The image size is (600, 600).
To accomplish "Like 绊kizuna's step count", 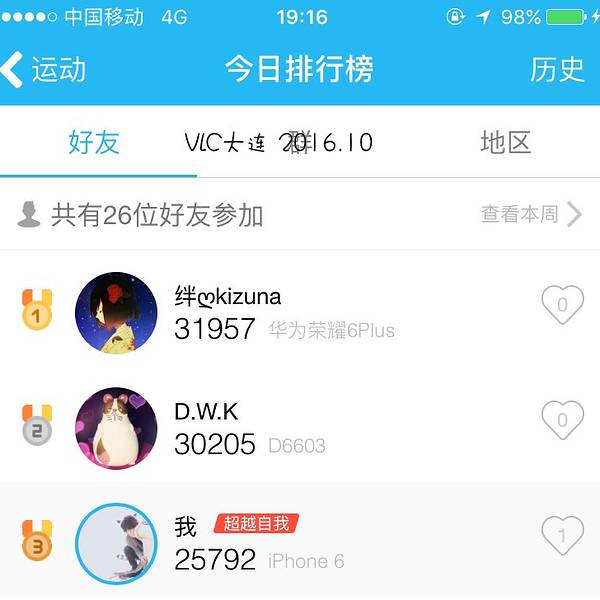I will click(561, 304).
